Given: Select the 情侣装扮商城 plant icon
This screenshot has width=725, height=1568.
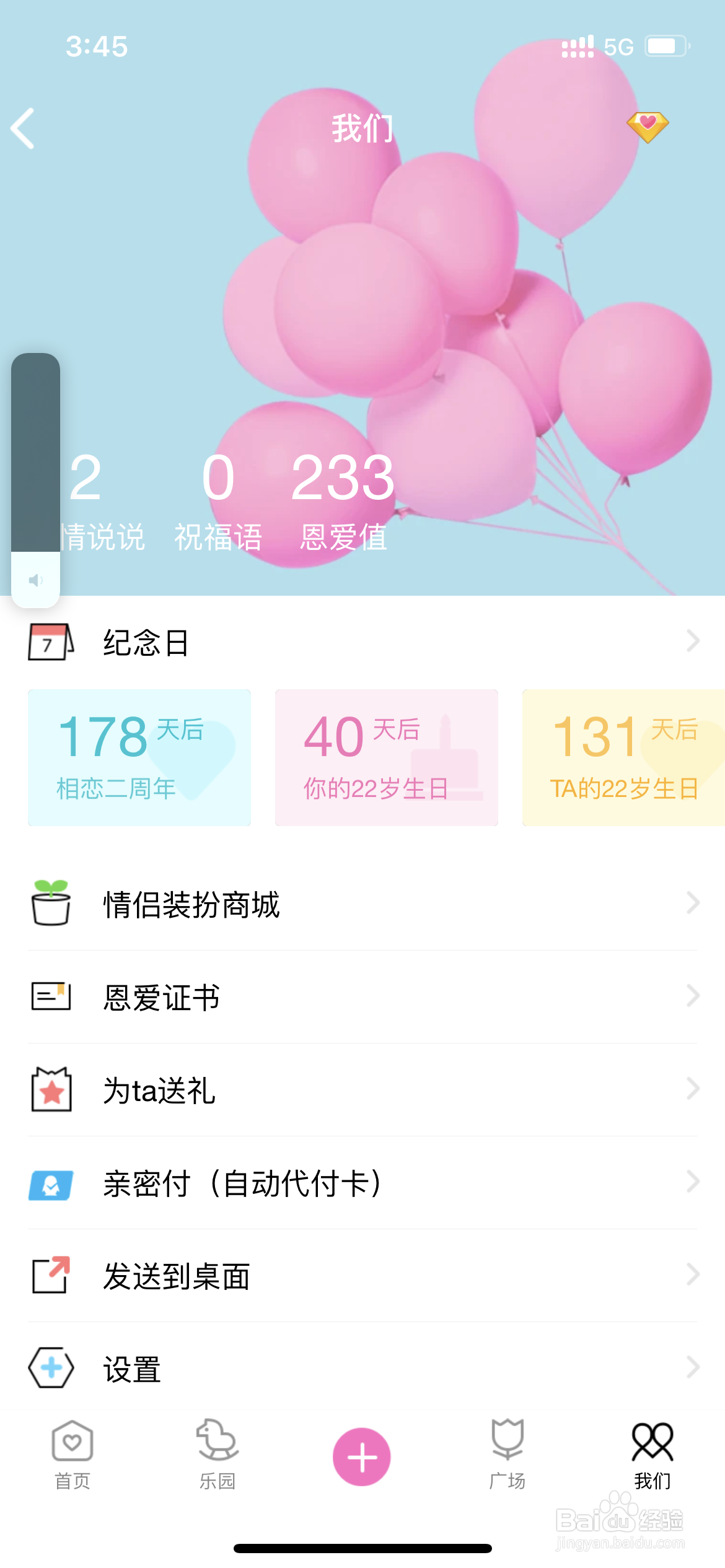Looking at the screenshot, I should 52,904.
